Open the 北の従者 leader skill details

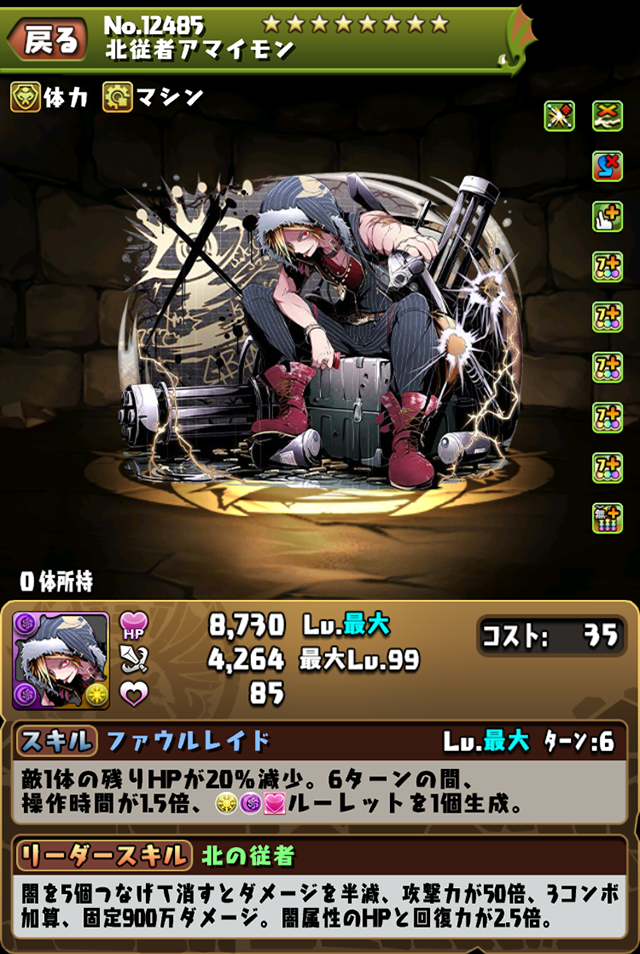(x=248, y=855)
